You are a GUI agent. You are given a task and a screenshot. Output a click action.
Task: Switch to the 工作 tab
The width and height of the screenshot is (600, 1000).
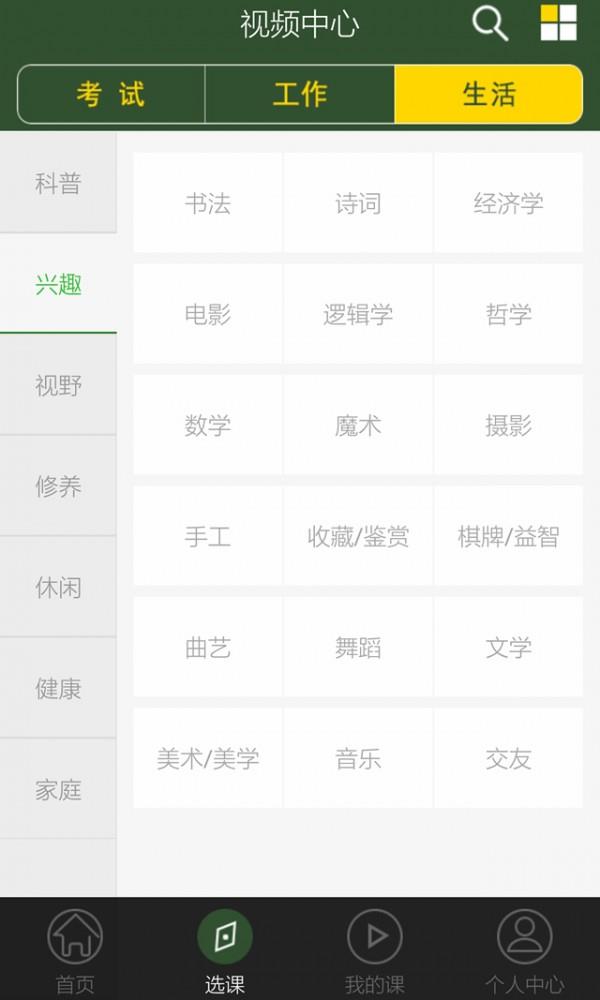pos(300,94)
